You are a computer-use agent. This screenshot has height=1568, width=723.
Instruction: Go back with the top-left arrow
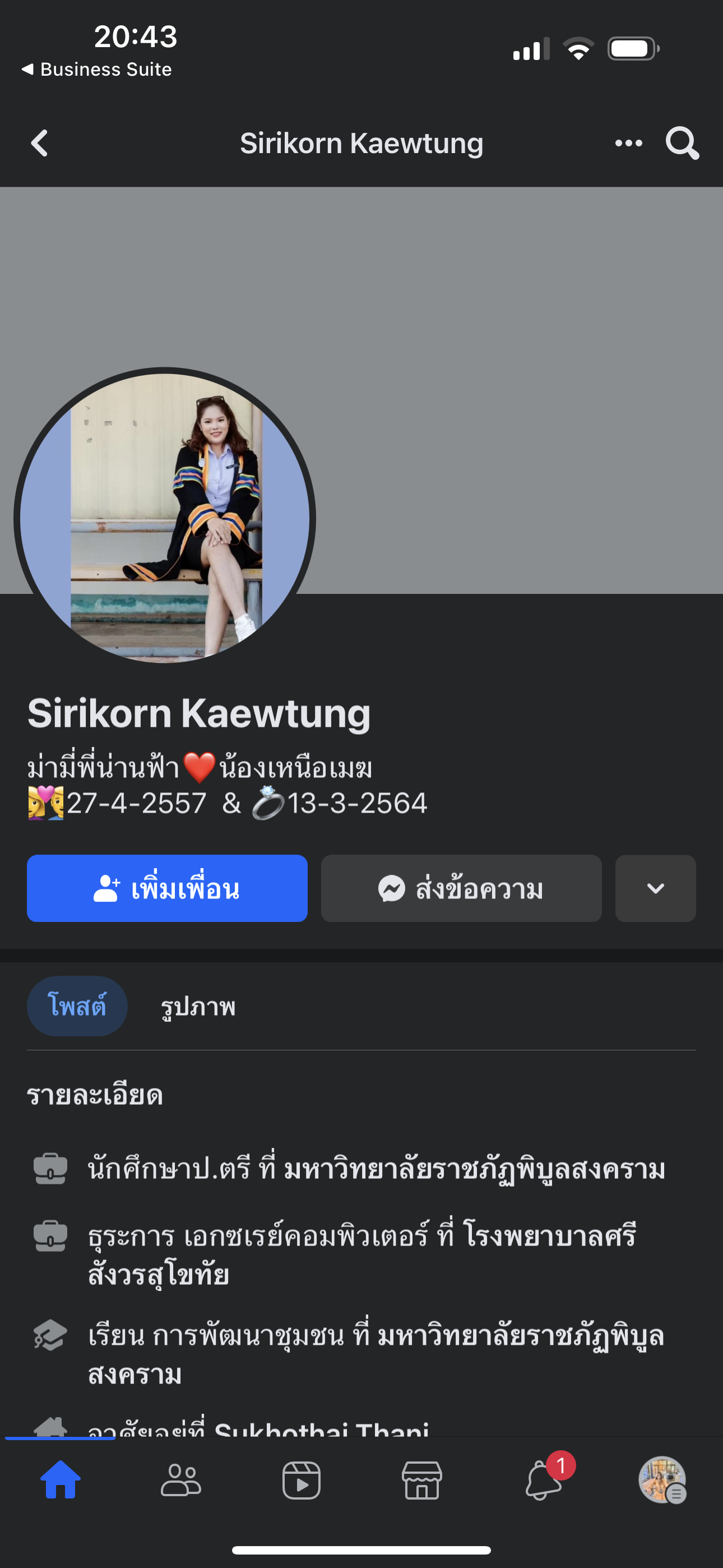tap(40, 144)
